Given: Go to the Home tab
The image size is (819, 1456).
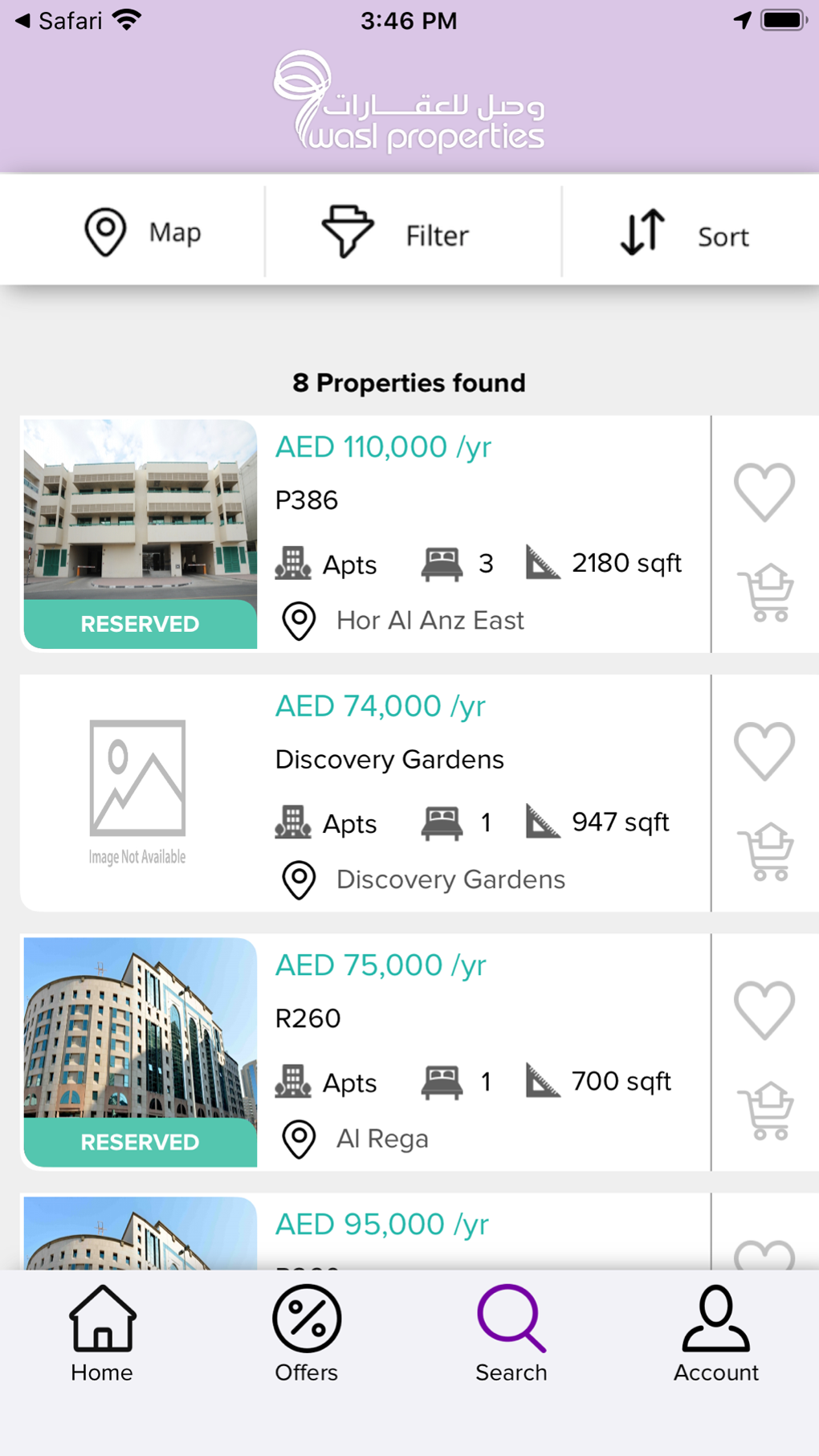Looking at the screenshot, I should coord(102,1335).
